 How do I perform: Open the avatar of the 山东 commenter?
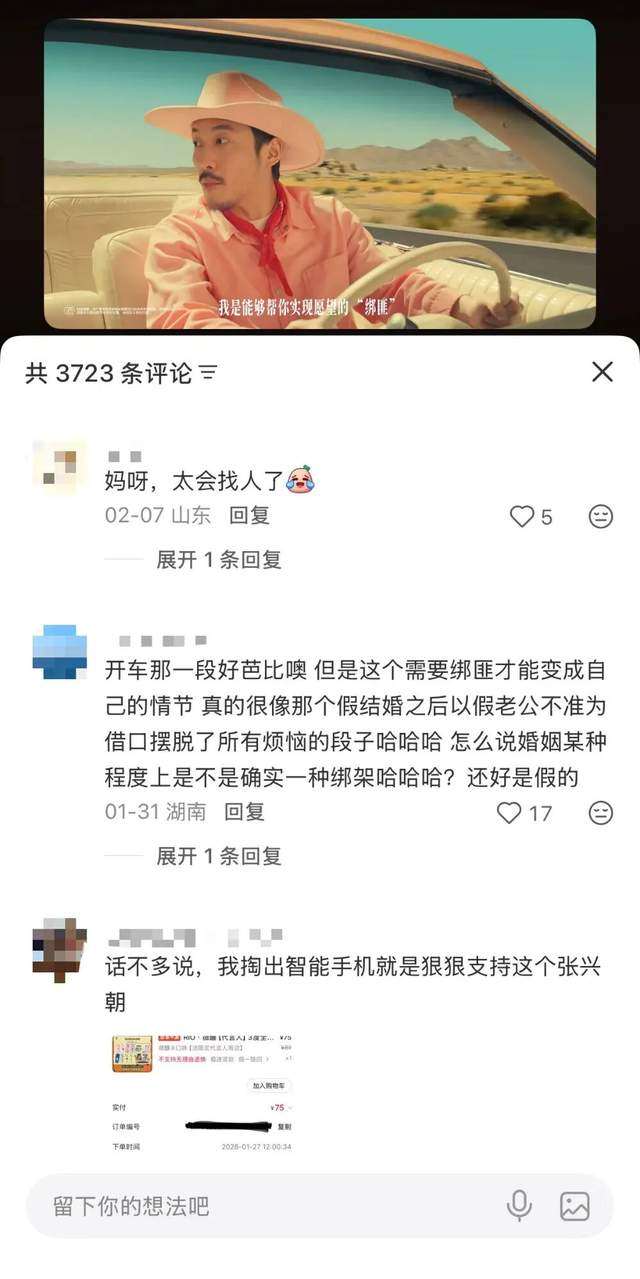(x=60, y=466)
